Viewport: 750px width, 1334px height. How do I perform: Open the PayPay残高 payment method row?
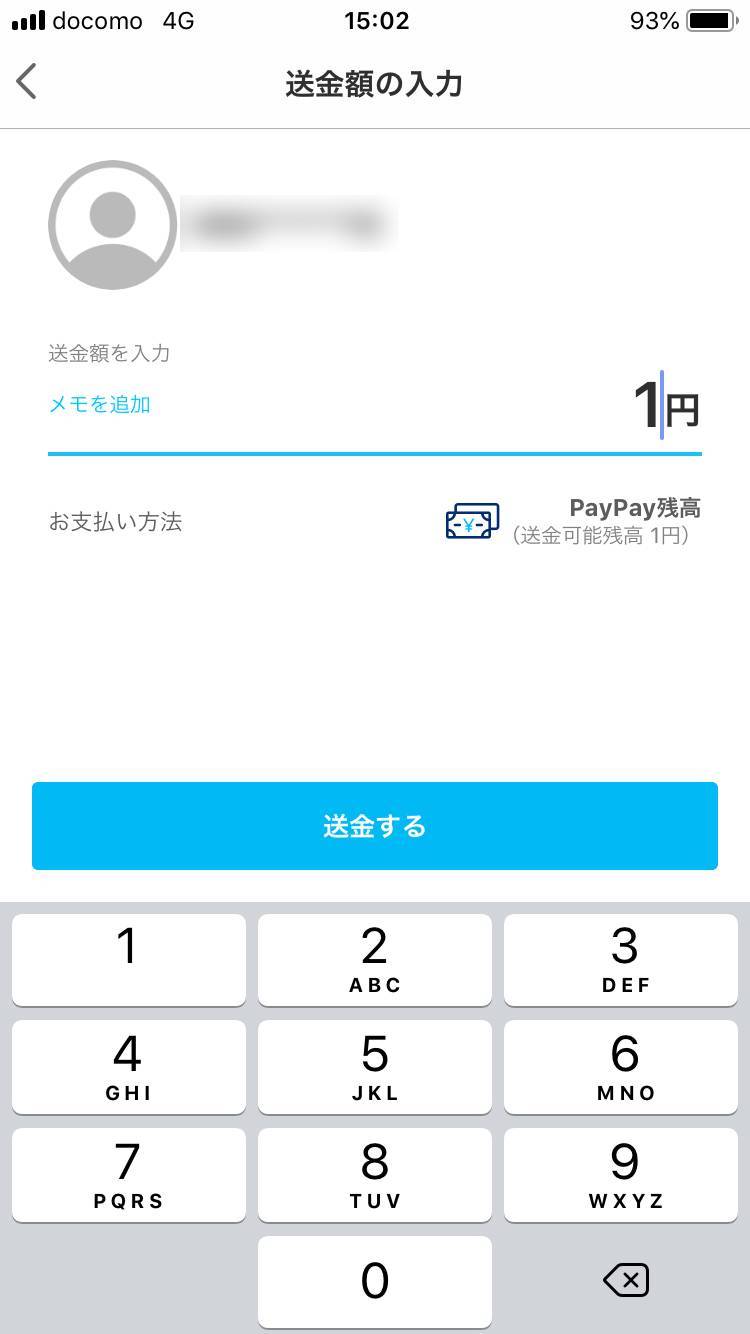pyautogui.click(x=375, y=521)
